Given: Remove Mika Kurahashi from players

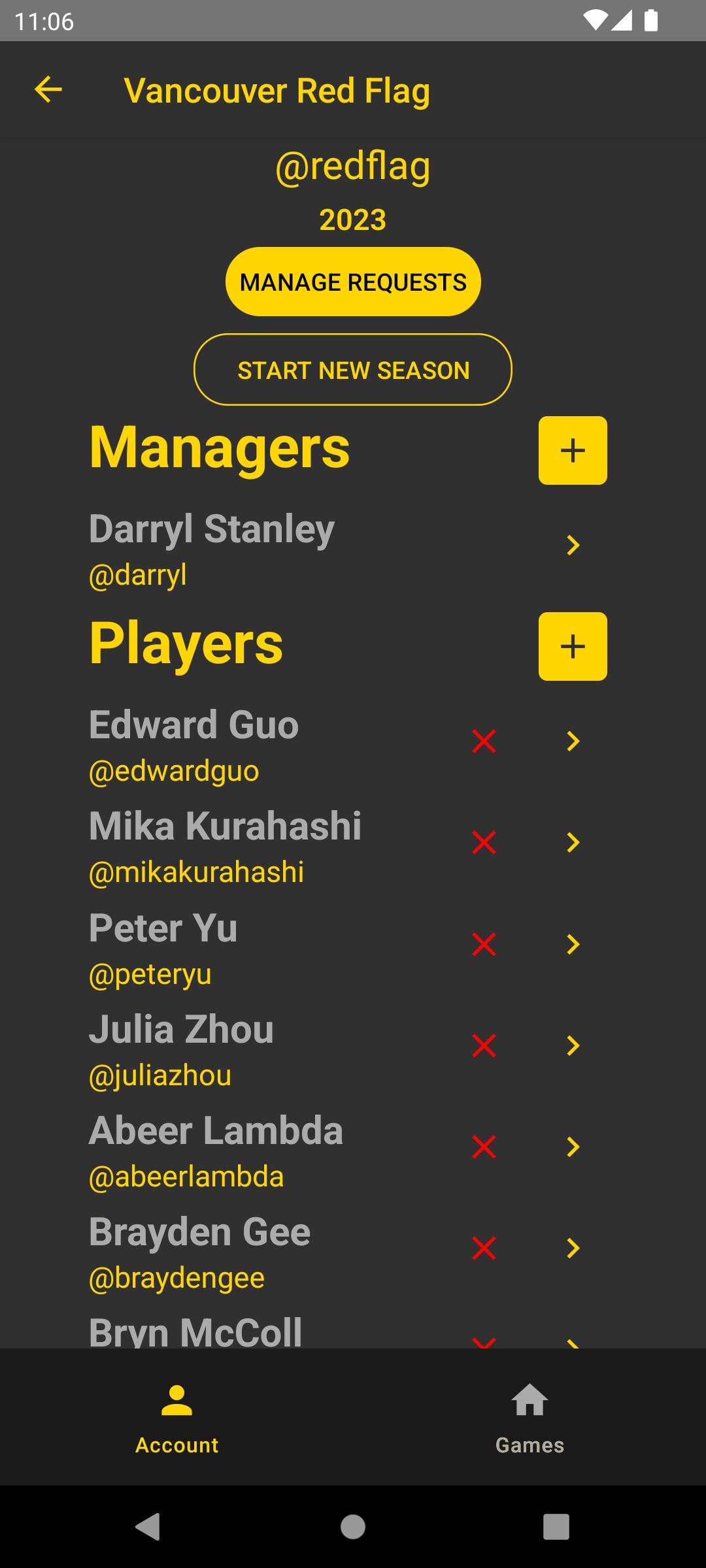Looking at the screenshot, I should click(484, 842).
